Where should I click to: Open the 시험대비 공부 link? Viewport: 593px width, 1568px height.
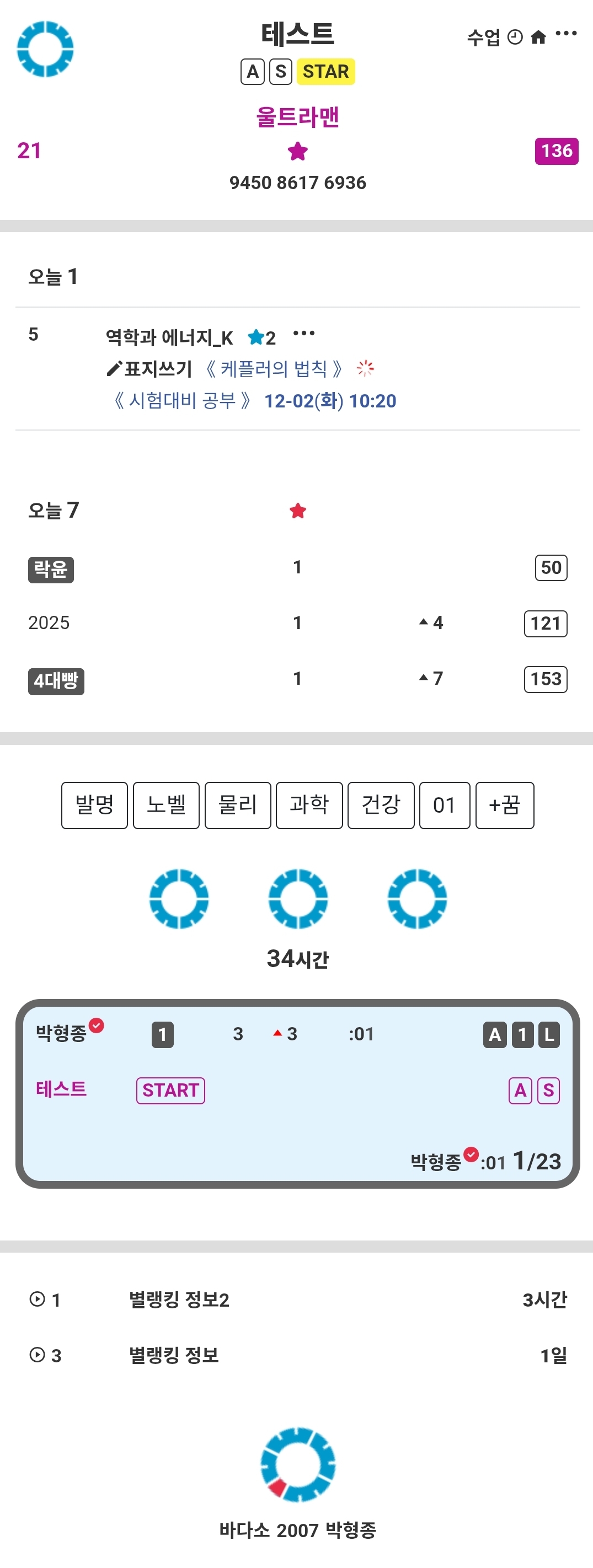coord(182,401)
